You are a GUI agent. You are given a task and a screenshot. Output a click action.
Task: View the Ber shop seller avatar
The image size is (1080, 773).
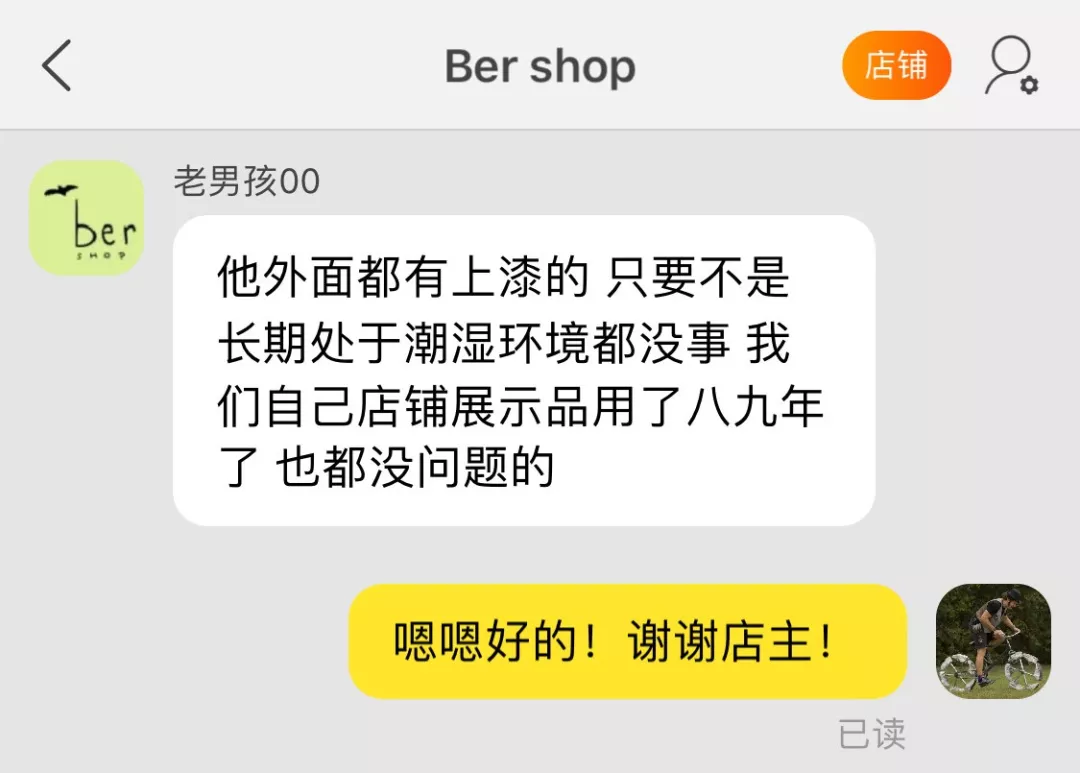pyautogui.click(x=87, y=218)
